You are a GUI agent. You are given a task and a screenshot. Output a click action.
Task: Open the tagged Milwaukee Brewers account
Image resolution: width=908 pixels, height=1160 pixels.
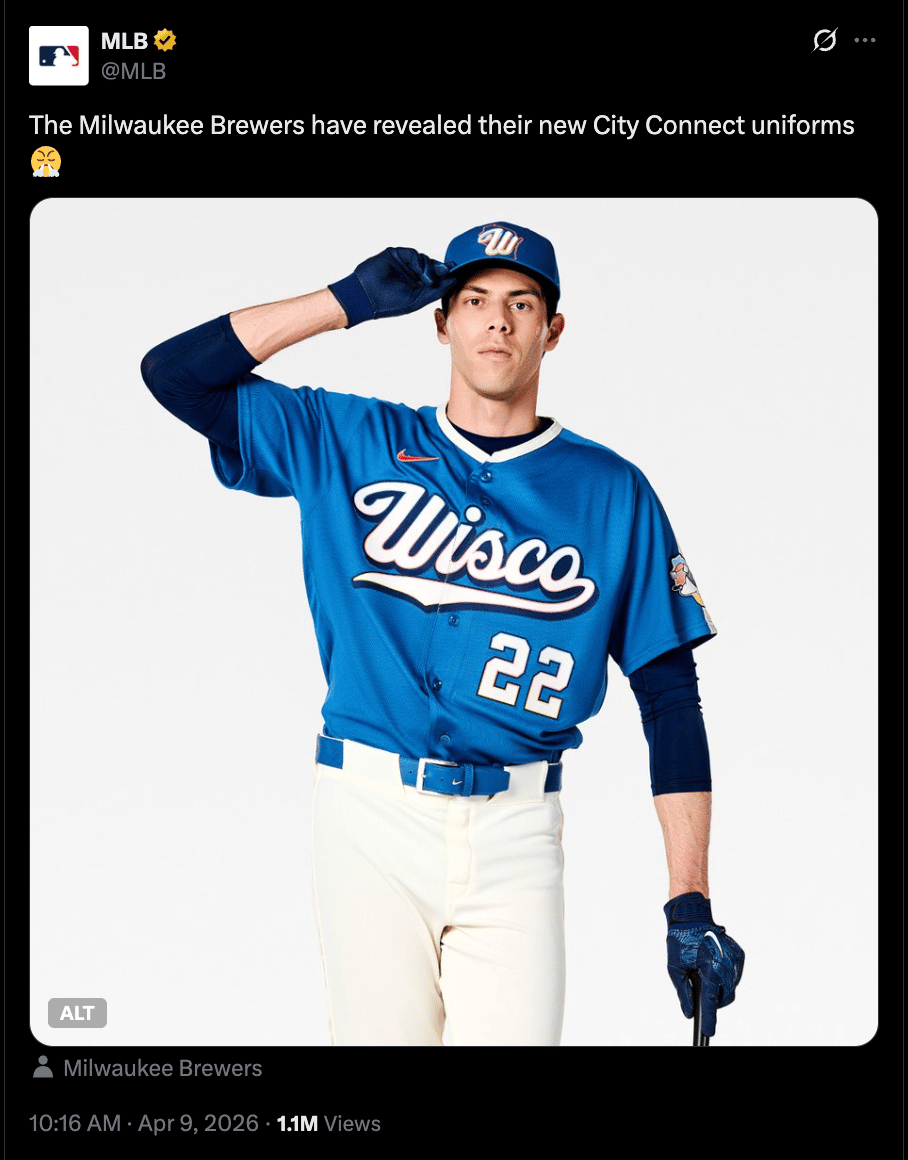click(x=162, y=1068)
